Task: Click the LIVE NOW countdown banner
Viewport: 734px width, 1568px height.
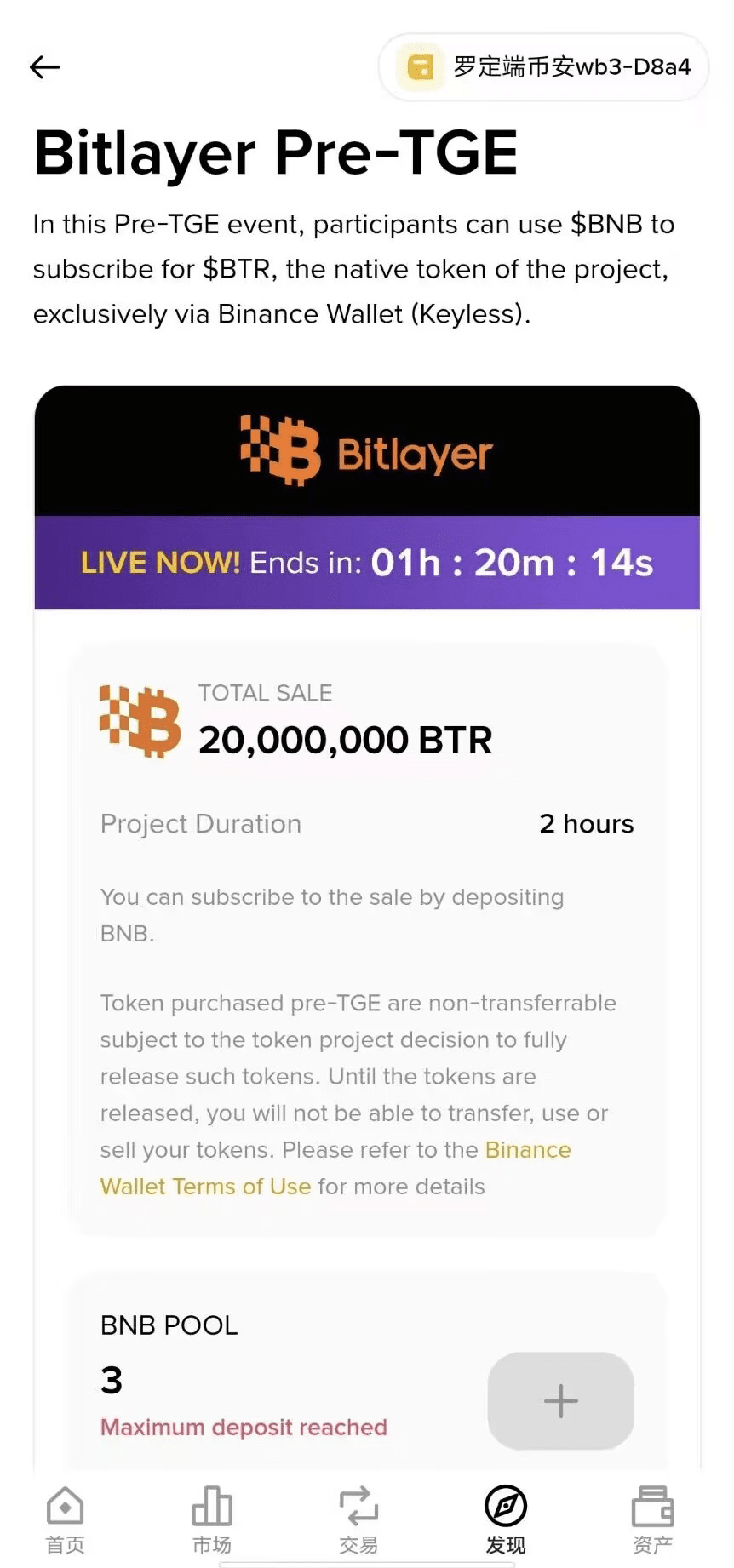Action: coord(366,563)
